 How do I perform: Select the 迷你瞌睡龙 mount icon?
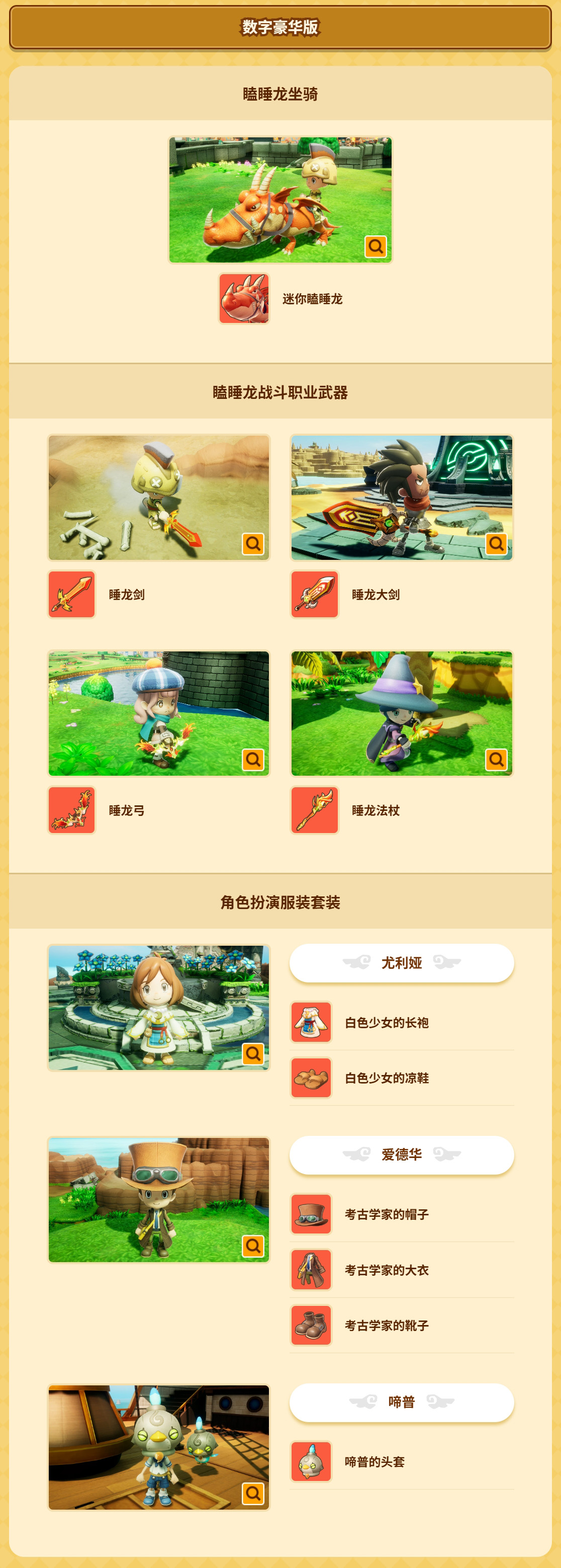pyautogui.click(x=243, y=299)
